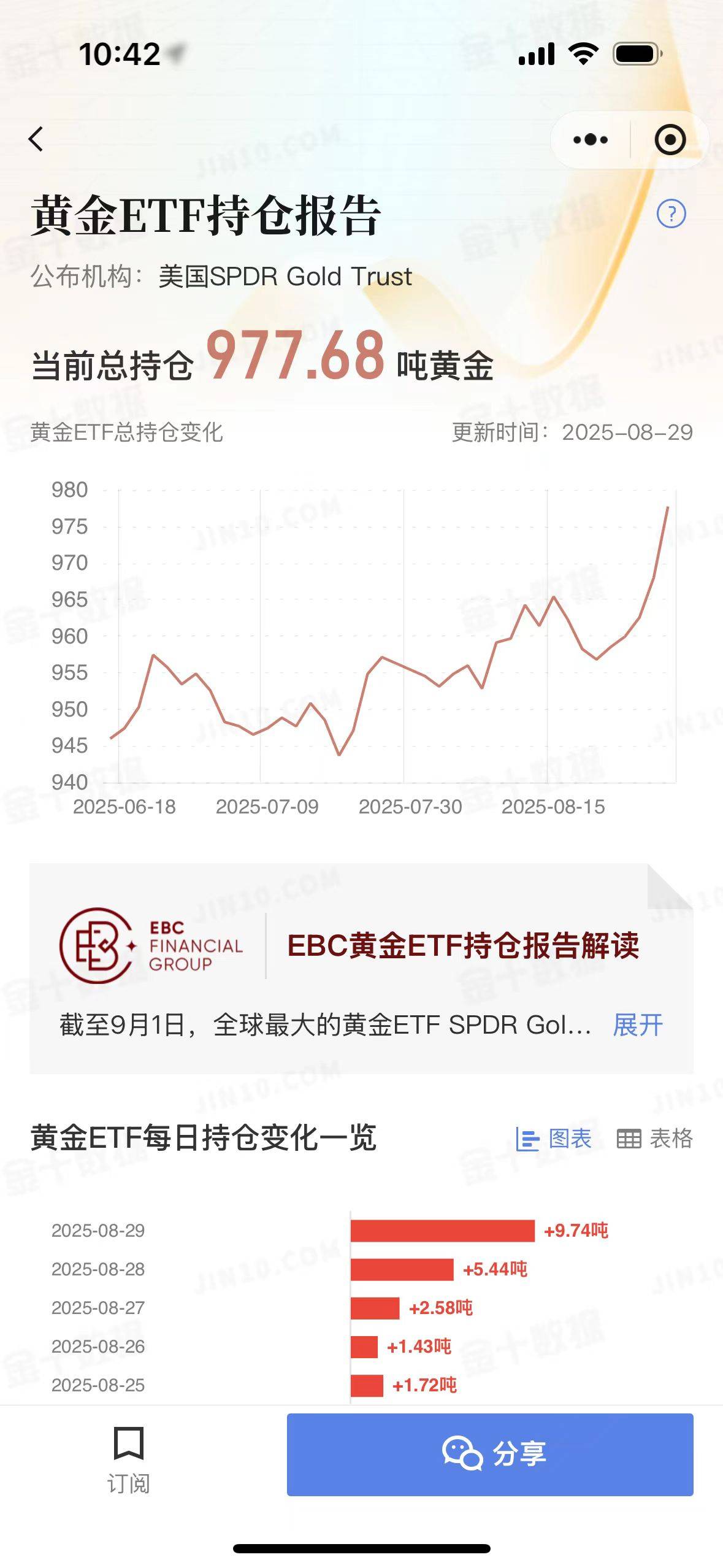Go back using the top-left arrow
The height and width of the screenshot is (1568, 723).
point(37,139)
